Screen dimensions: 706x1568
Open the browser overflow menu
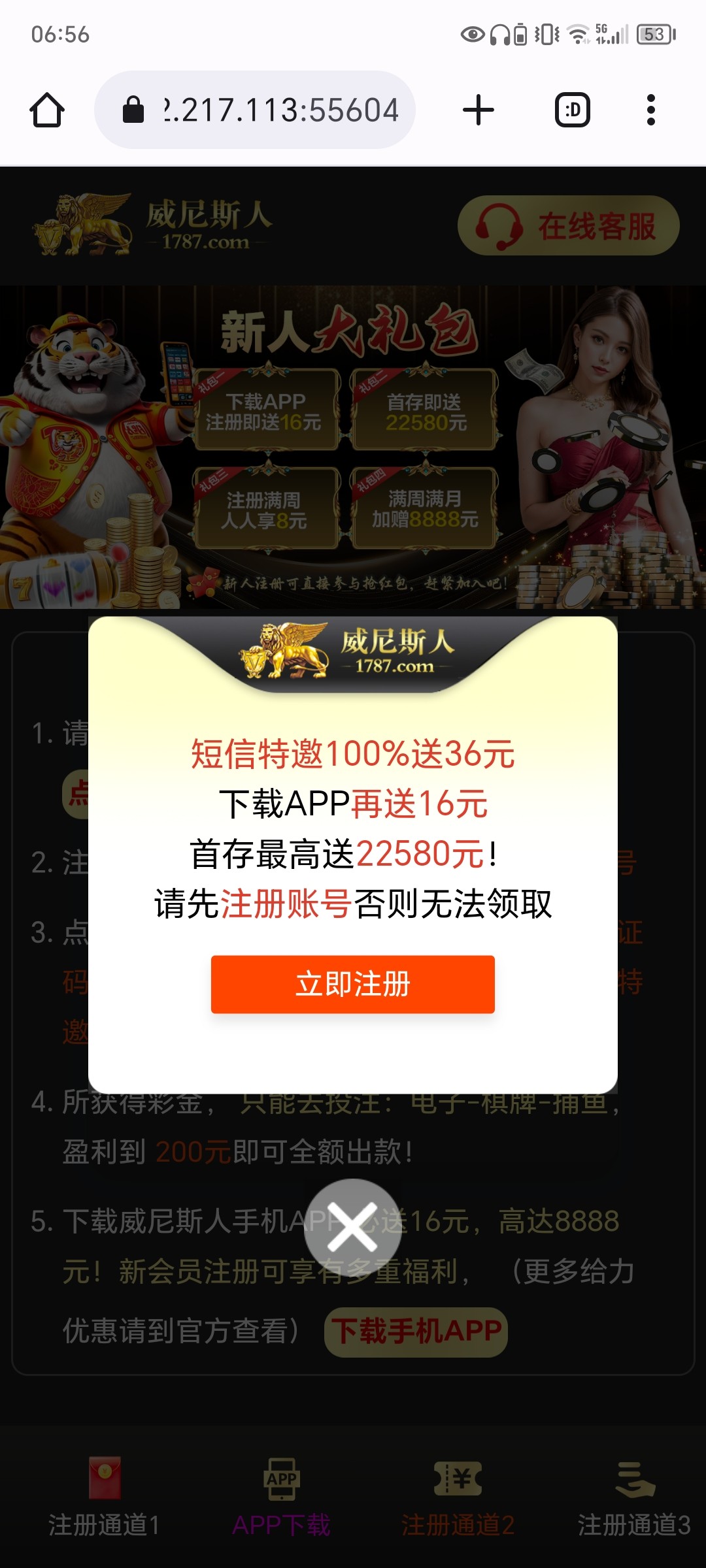(650, 110)
